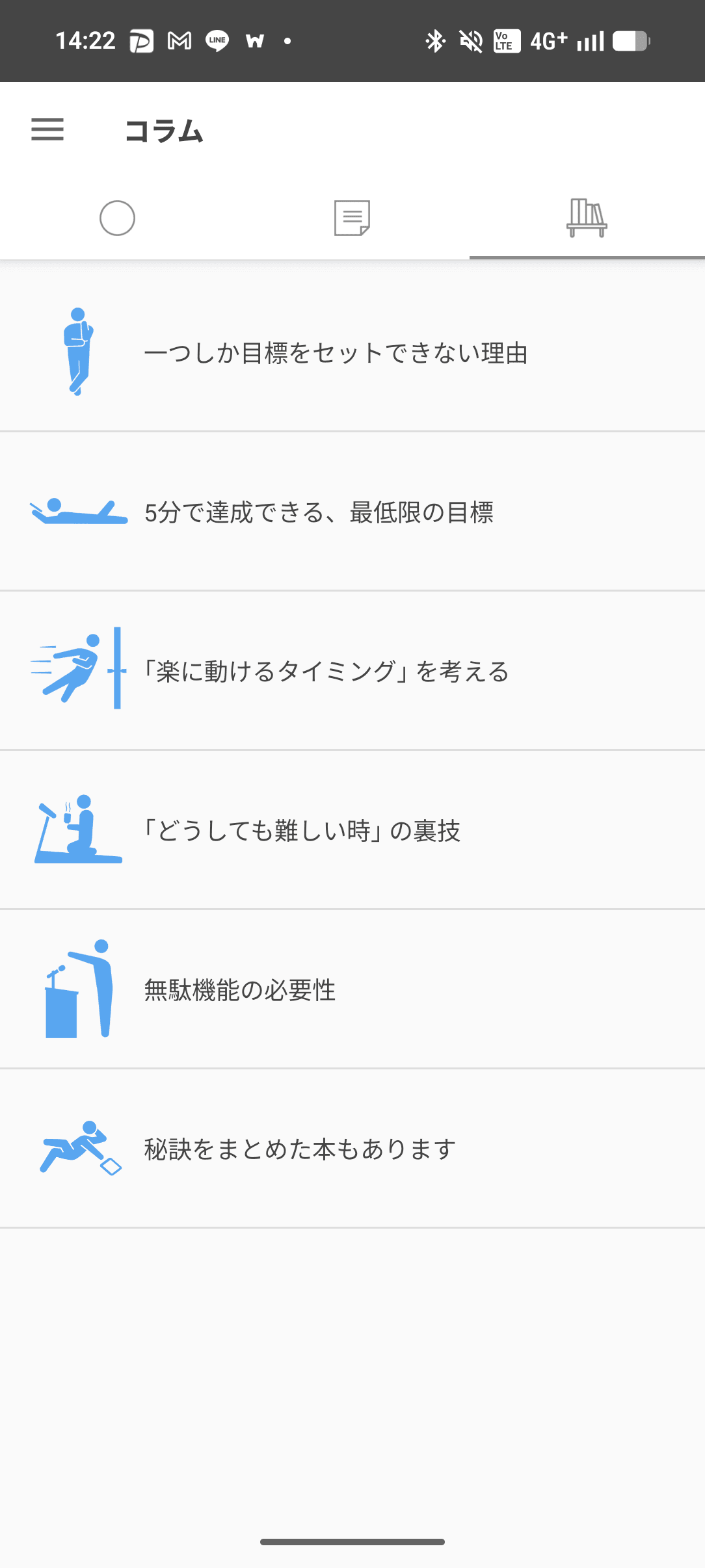Open the 「楽に動けるタイミング」を考える column
The height and width of the screenshot is (1568, 705).
click(x=326, y=671)
